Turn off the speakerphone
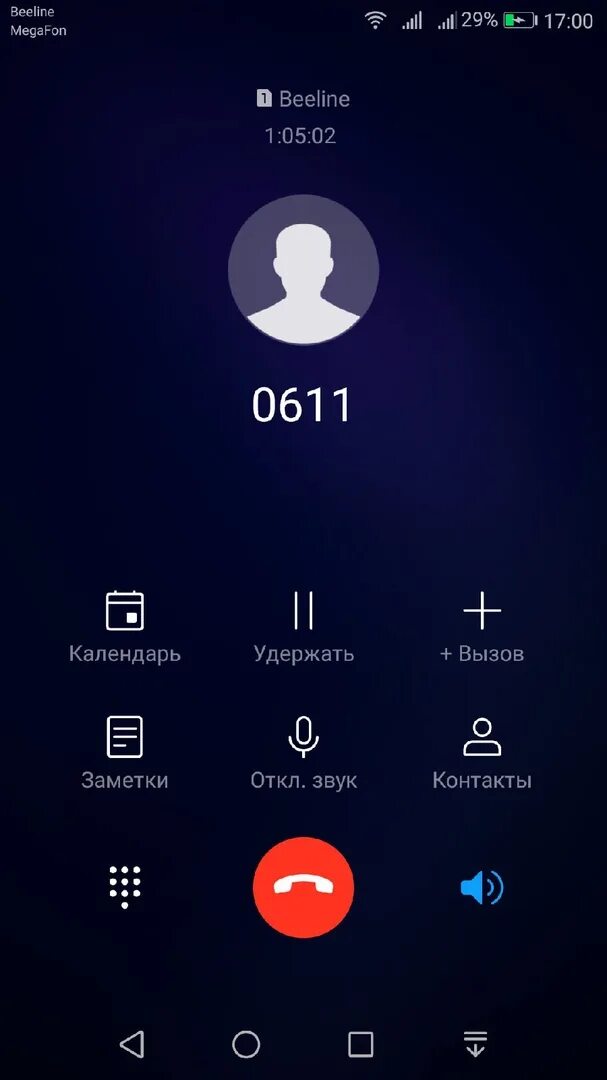 [x=481, y=887]
